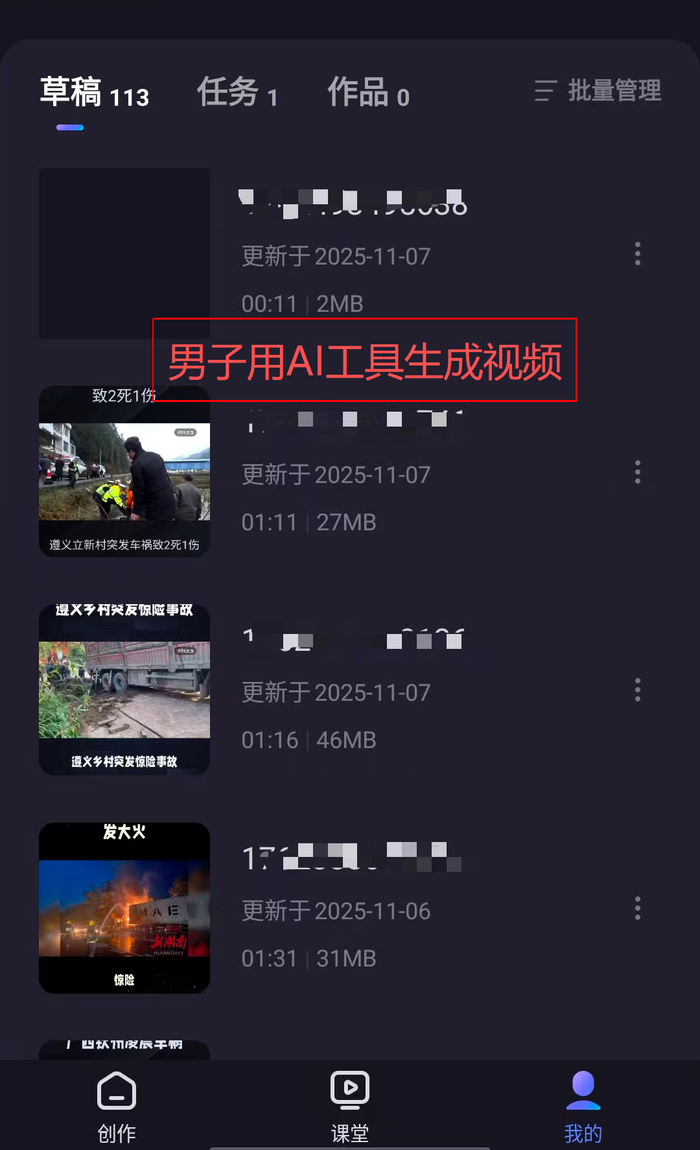Select the 草稿 tab
This screenshot has height=1150, width=700.
pos(94,93)
